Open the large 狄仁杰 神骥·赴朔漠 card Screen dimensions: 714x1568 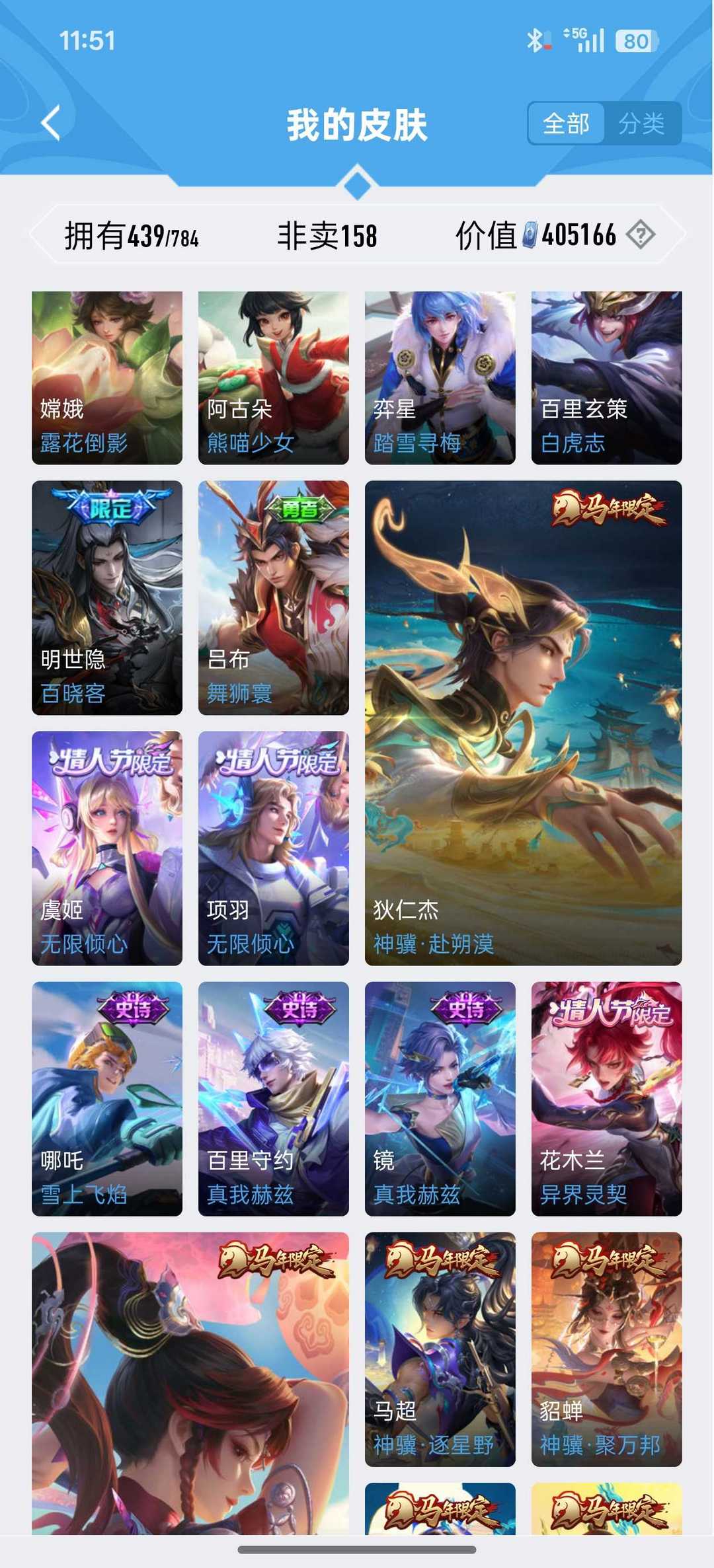click(524, 723)
